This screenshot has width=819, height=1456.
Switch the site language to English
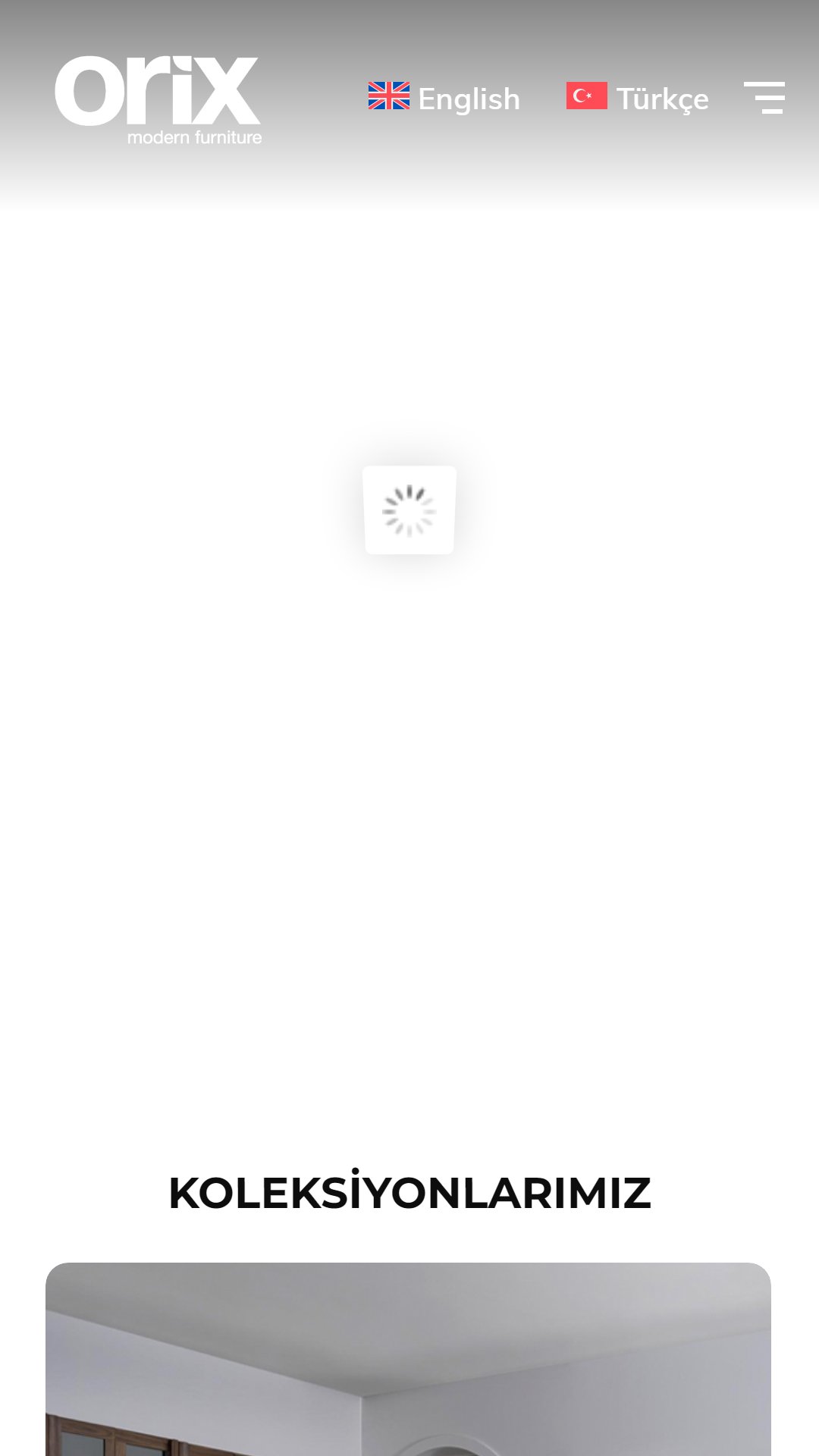click(444, 98)
